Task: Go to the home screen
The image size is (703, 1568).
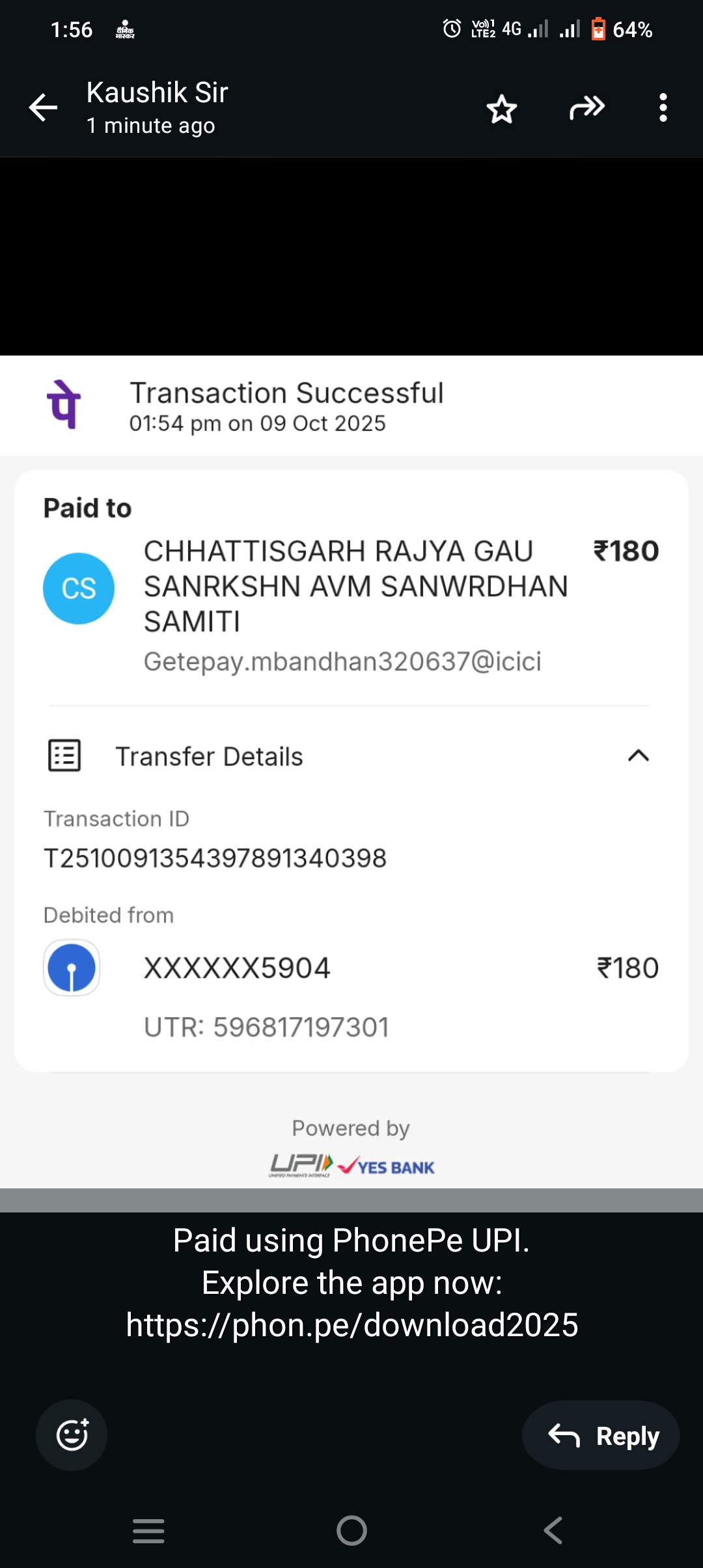Action: [x=351, y=1530]
